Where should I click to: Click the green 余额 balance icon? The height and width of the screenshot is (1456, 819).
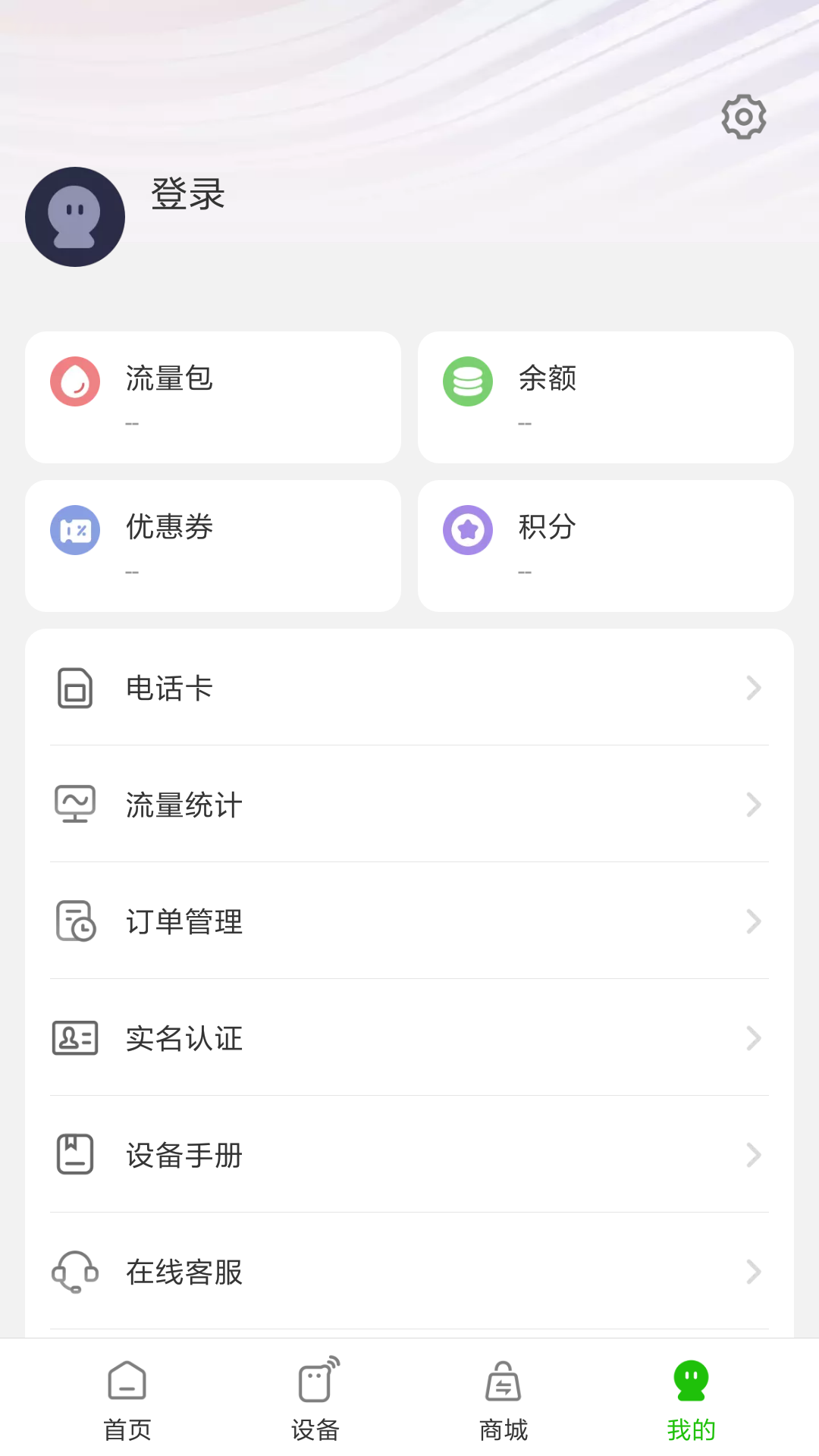click(468, 380)
